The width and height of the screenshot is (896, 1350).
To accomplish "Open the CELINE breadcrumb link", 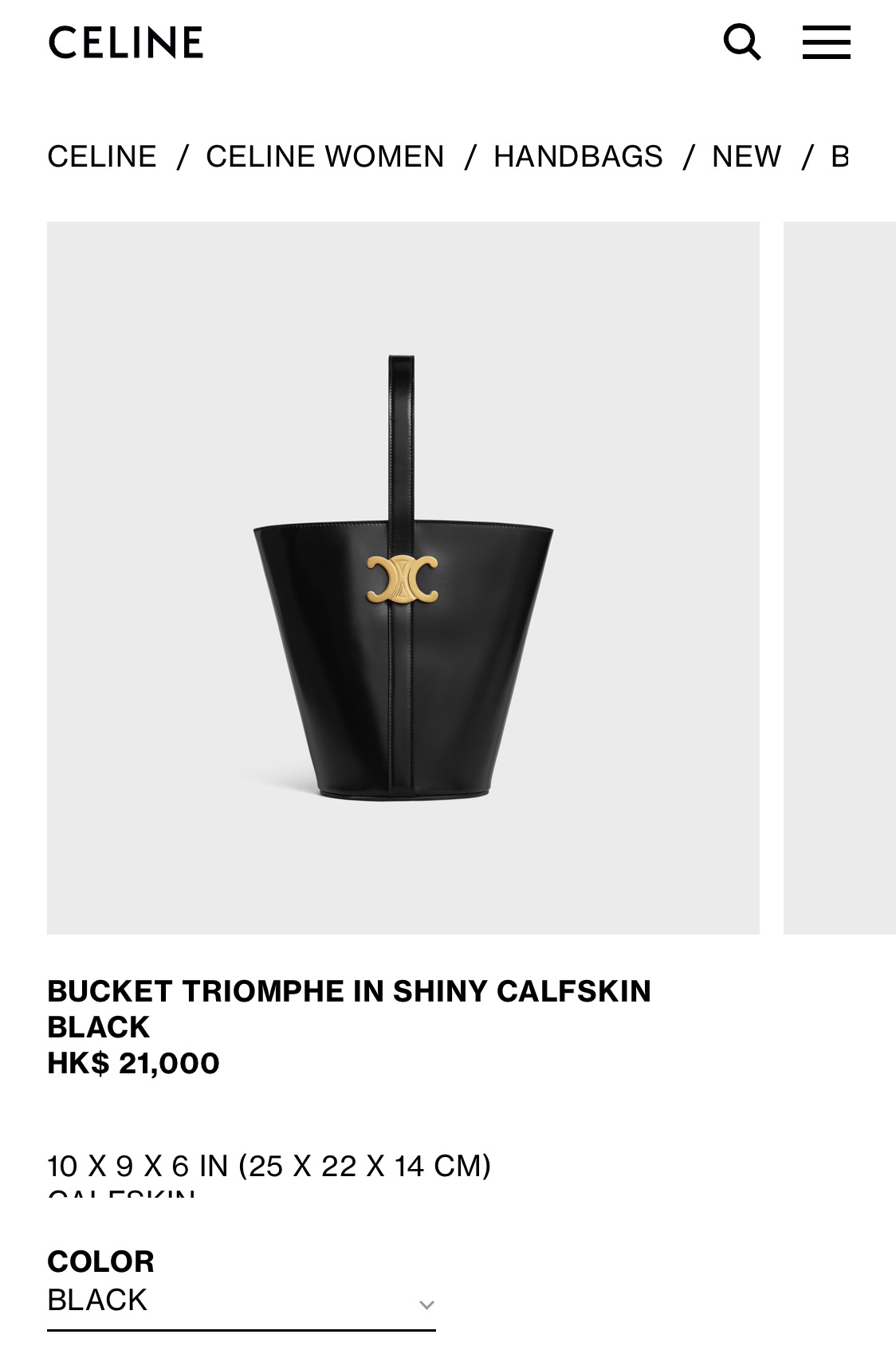I will [x=102, y=156].
